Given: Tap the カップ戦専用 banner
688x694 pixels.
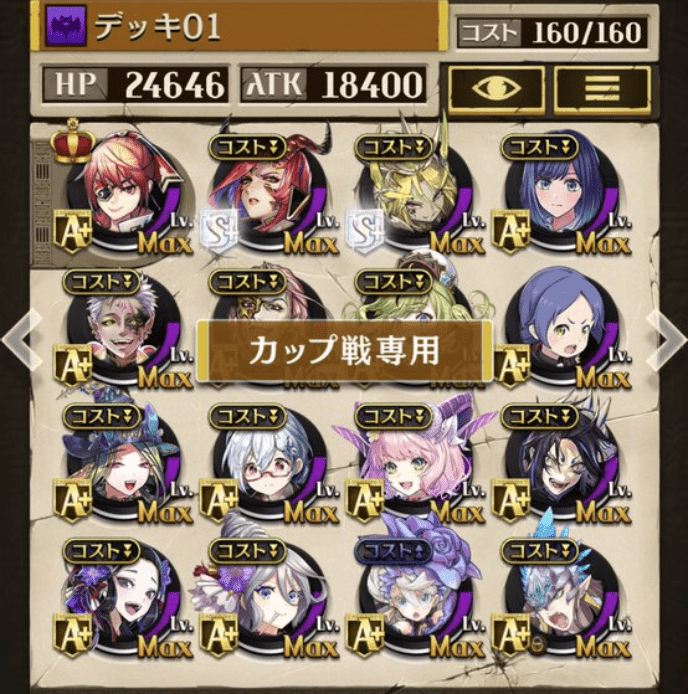Looking at the screenshot, I should 345,350.
